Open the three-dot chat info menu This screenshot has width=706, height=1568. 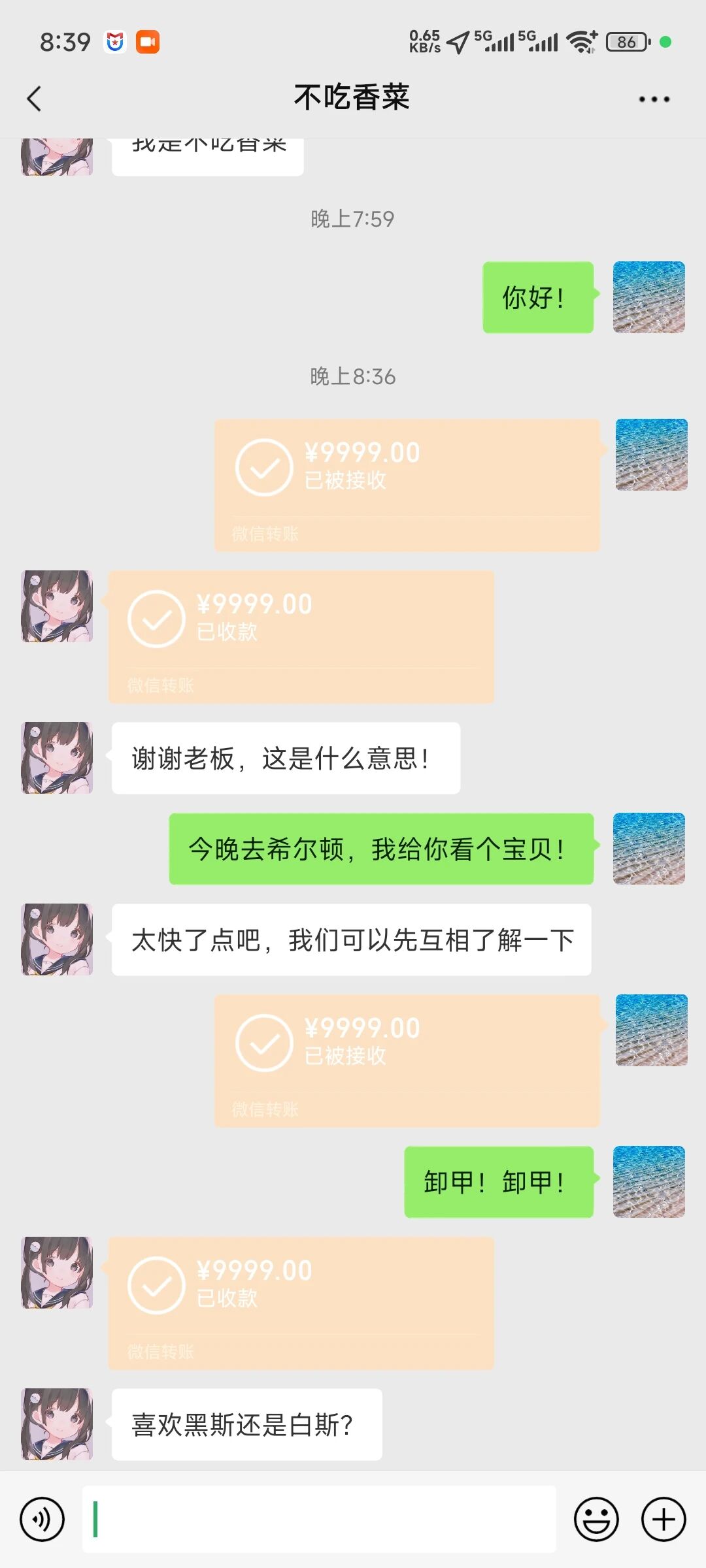click(x=654, y=99)
